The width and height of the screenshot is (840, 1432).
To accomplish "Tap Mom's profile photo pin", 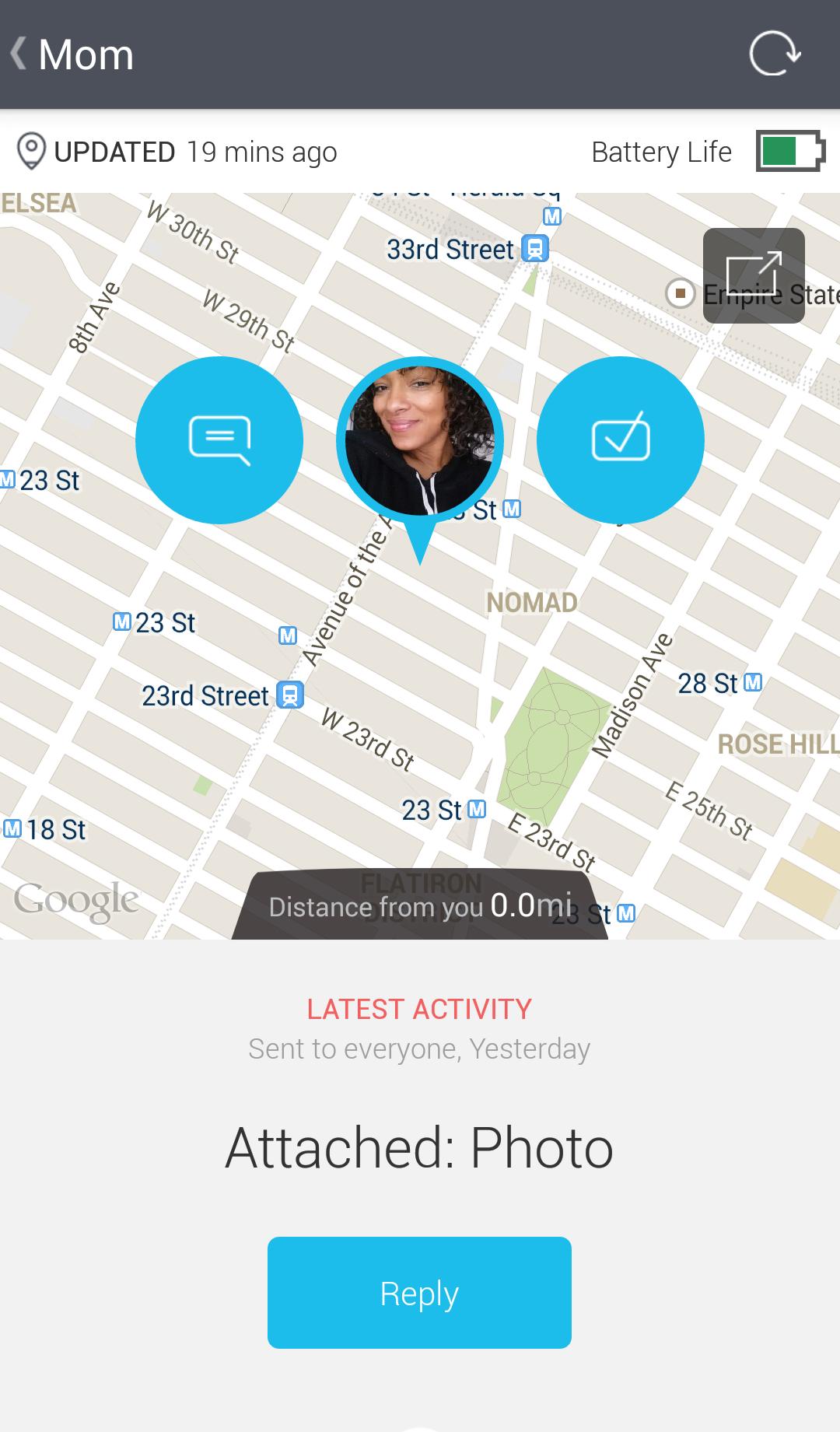I will coord(420,442).
